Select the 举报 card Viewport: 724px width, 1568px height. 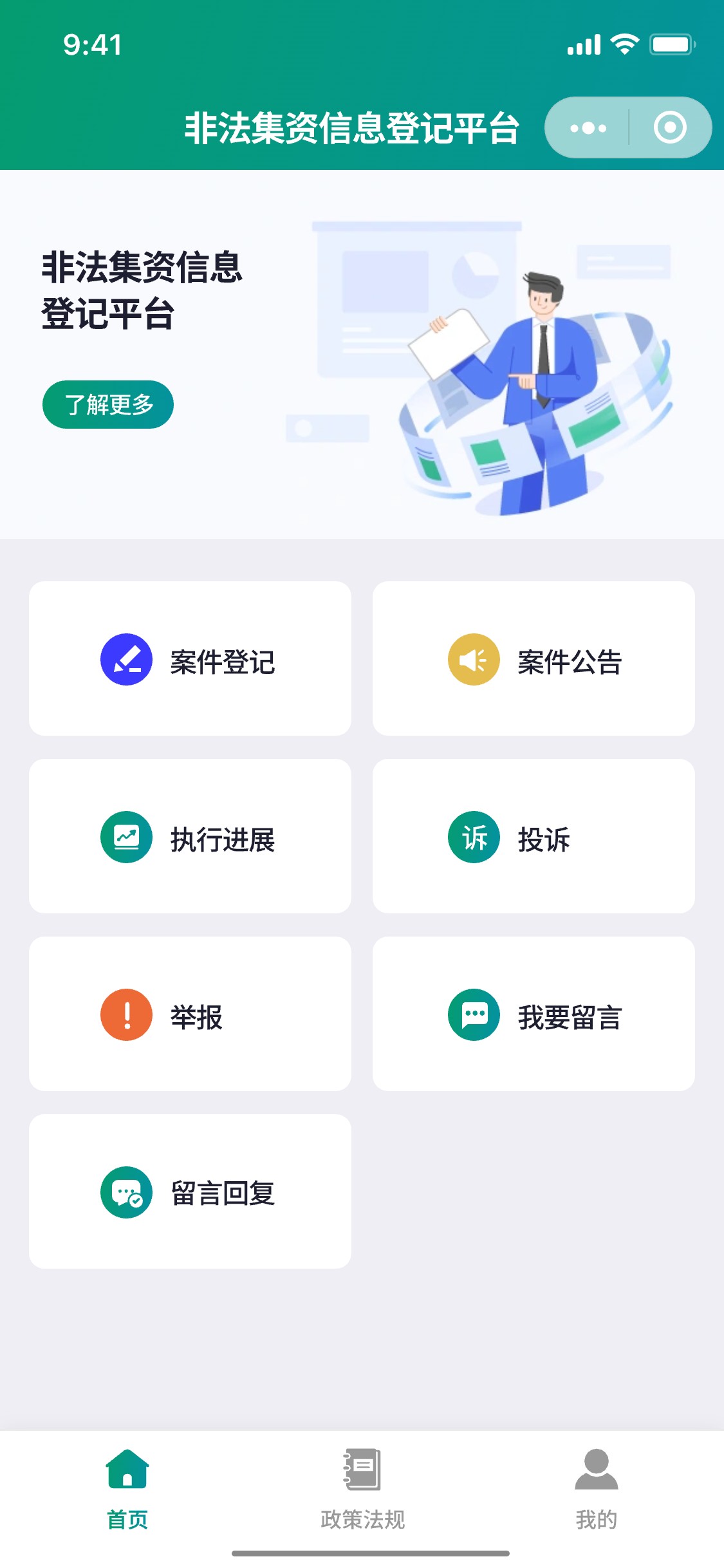pos(190,1014)
